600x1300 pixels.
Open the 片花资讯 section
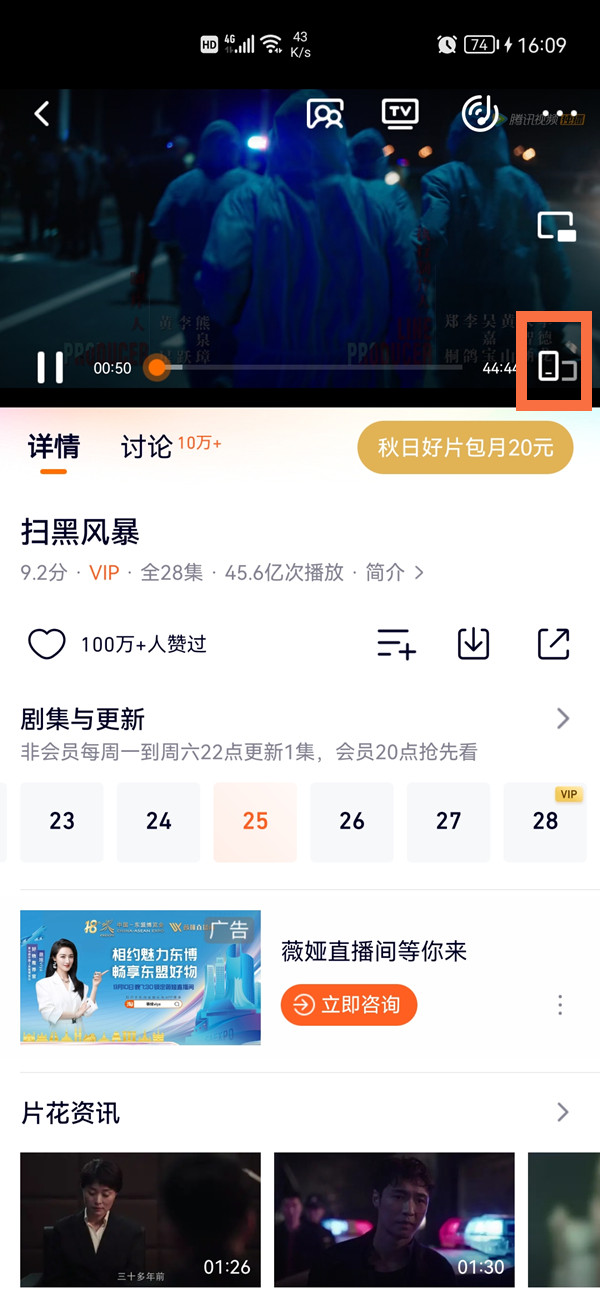pos(563,1112)
